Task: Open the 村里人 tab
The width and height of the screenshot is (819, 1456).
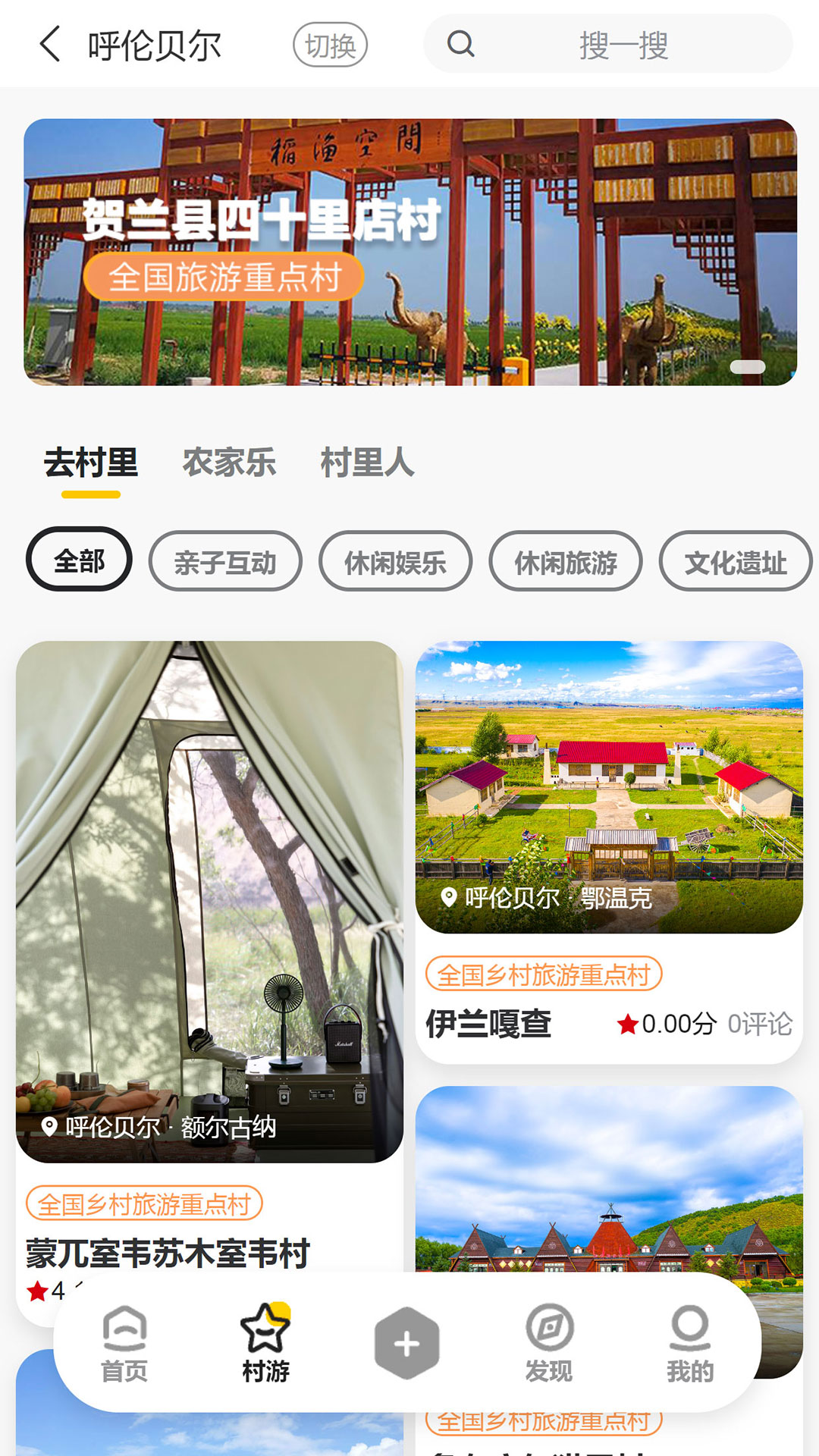Action: 368,463
